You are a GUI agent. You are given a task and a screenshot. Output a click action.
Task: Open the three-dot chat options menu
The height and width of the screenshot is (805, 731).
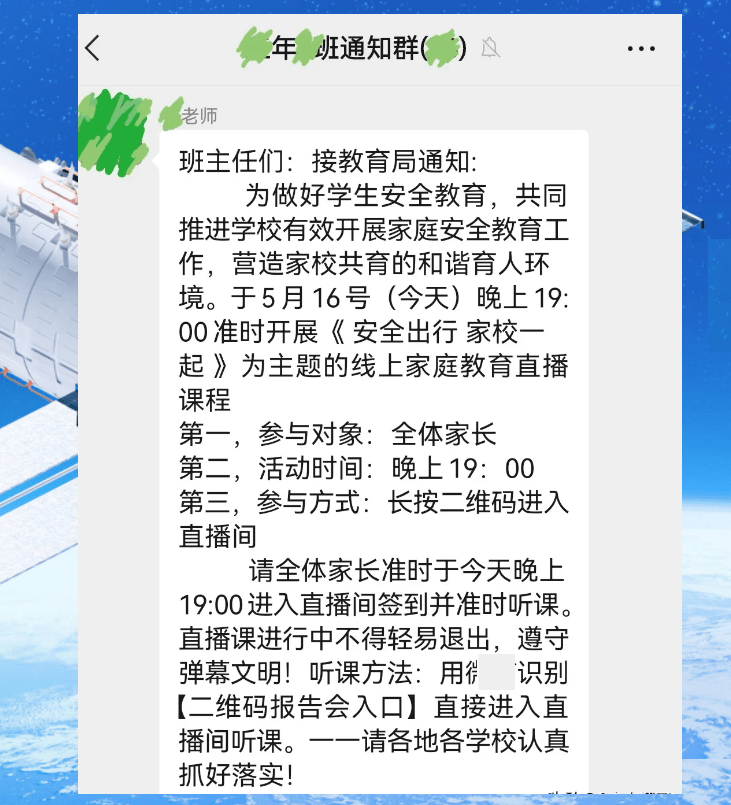pos(641,49)
